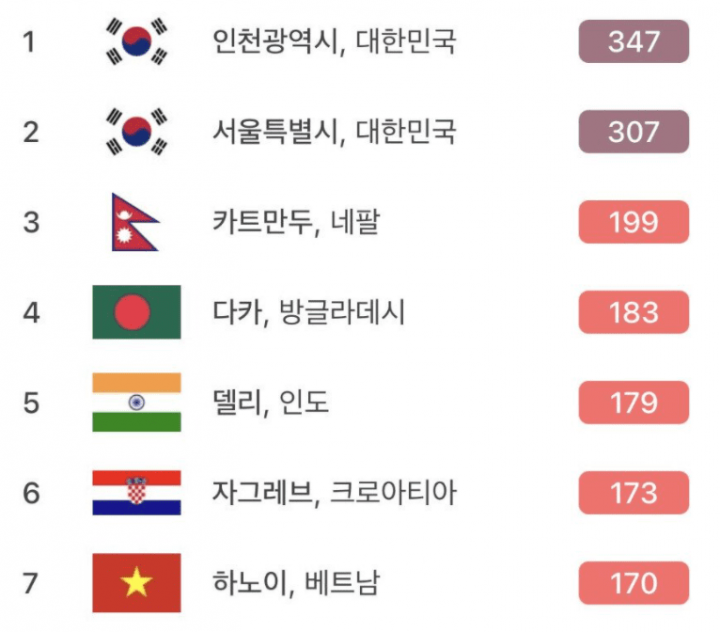Open the 카트만두, 네팔 air quality row
Screen dimensions: 720x632
tap(293, 222)
